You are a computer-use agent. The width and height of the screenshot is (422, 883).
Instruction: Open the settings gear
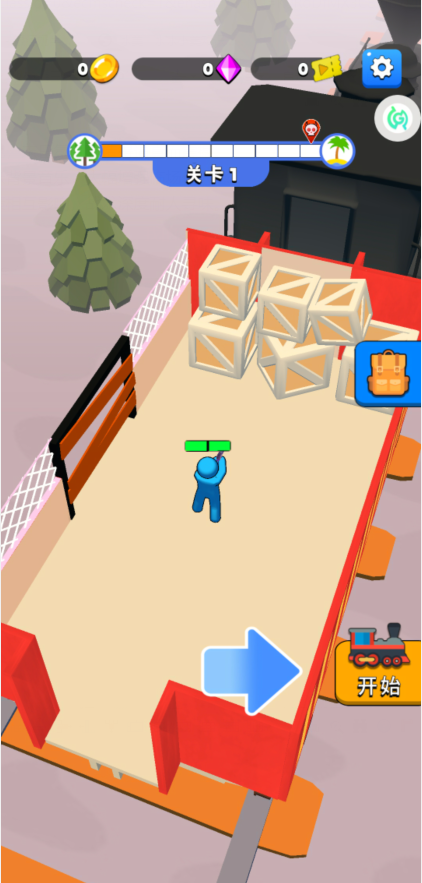[x=381, y=68]
